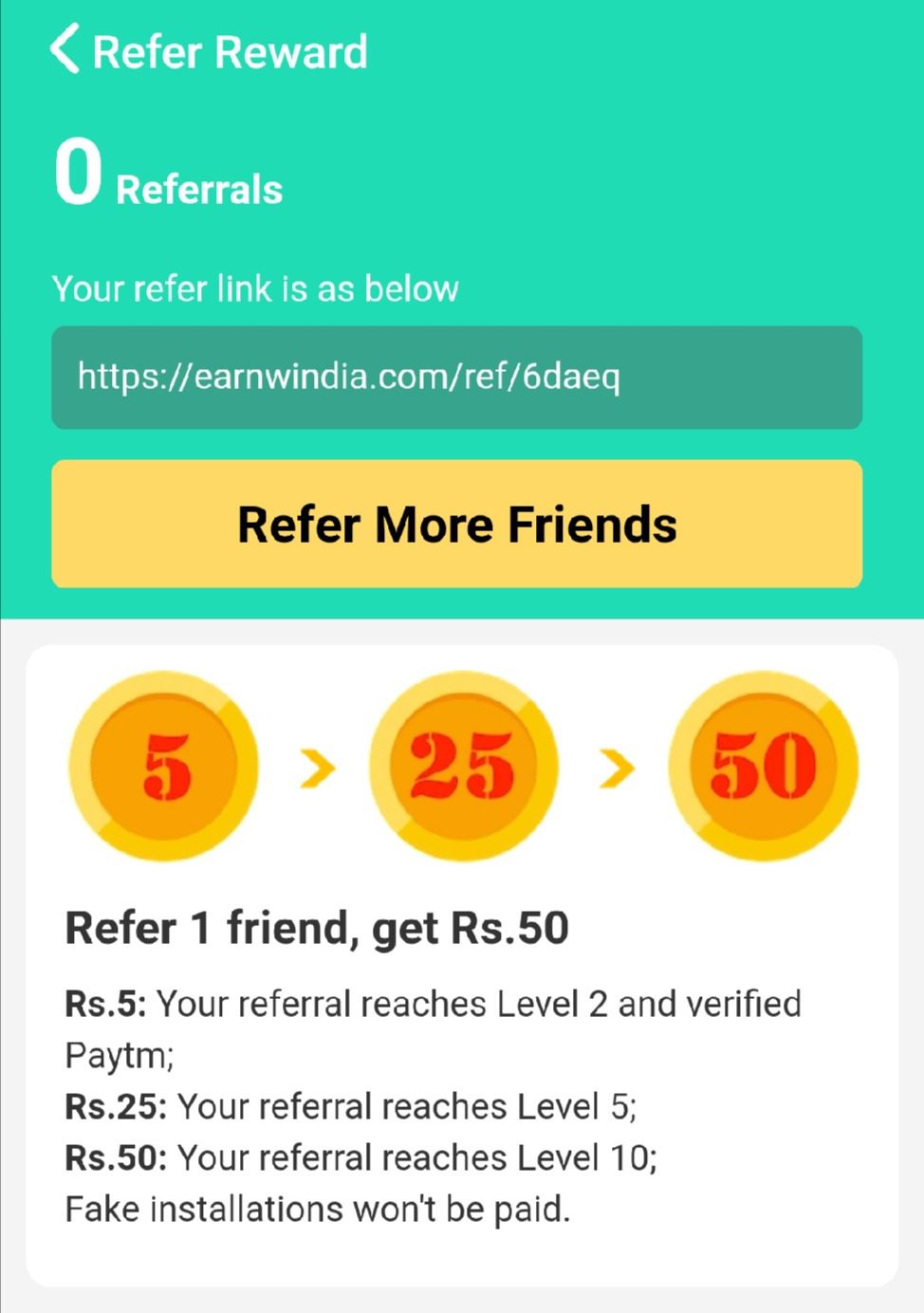Go back from Refer Reward

pos(65,51)
